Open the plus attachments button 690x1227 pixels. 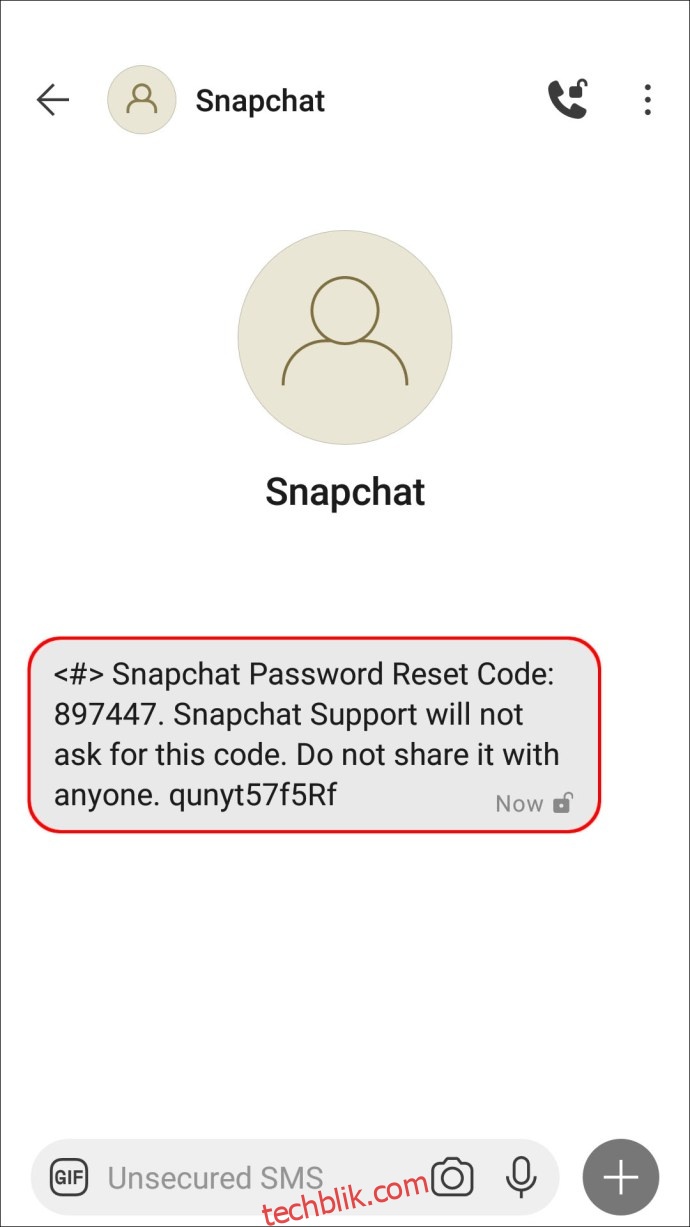click(x=621, y=1177)
